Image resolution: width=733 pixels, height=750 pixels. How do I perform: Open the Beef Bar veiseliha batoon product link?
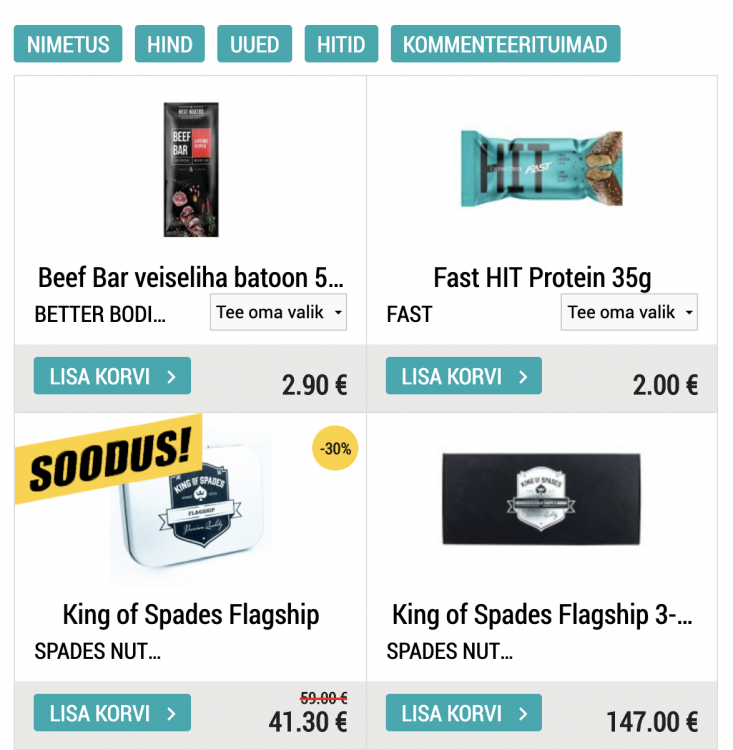tap(190, 277)
